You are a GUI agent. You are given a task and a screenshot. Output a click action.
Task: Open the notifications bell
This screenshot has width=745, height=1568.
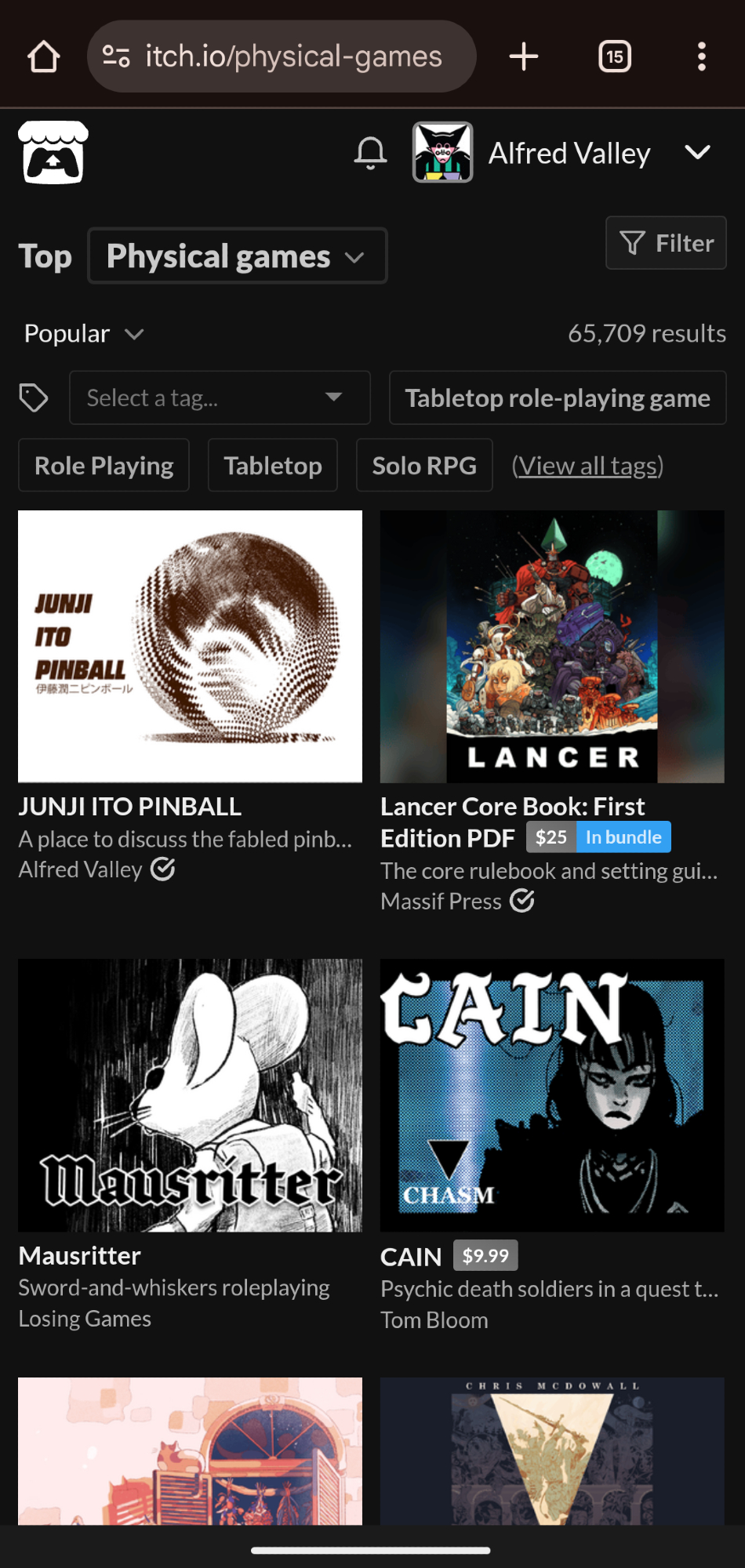pyautogui.click(x=370, y=153)
